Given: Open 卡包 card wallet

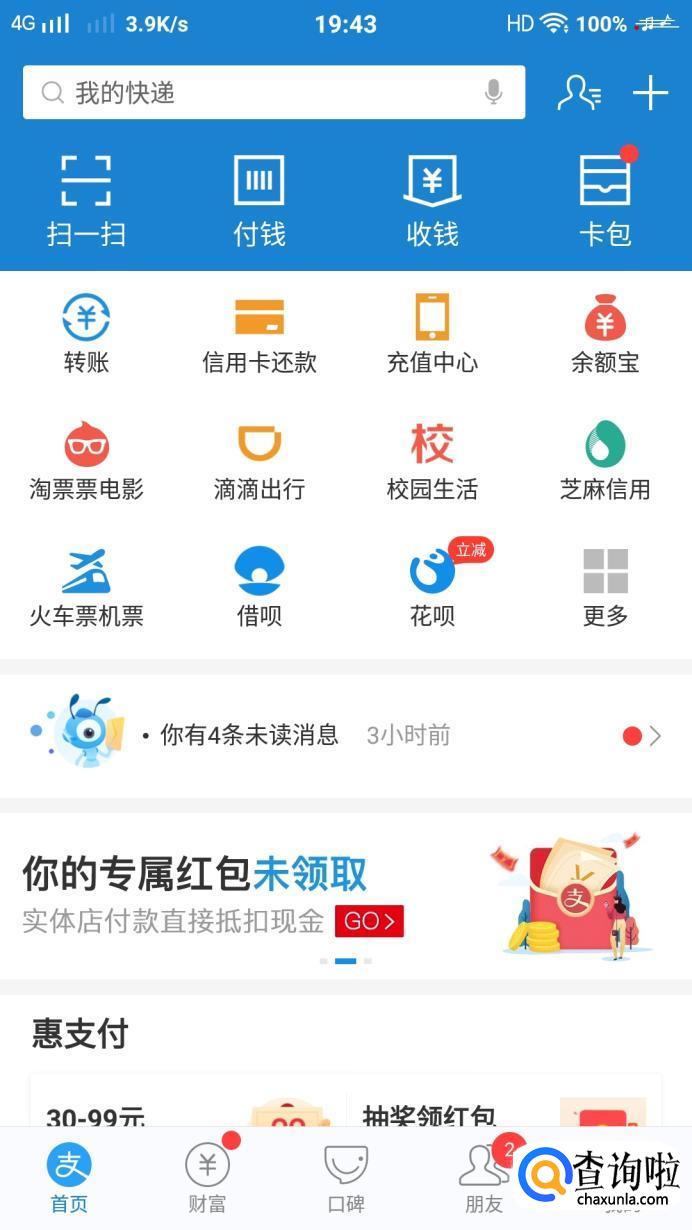Looking at the screenshot, I should (605, 200).
